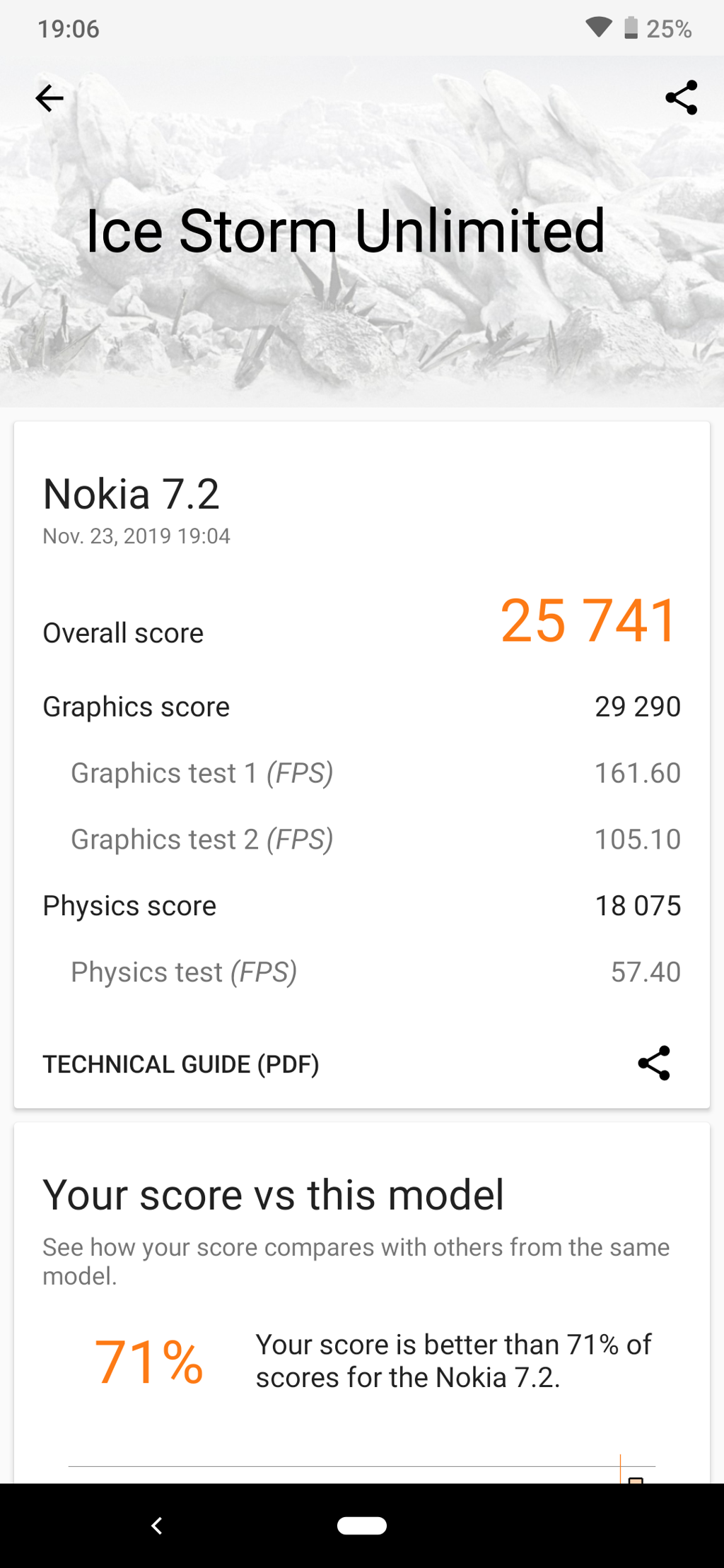The height and width of the screenshot is (1568, 724).
Task: Tap the home pill in navigation bar
Action: click(362, 1526)
